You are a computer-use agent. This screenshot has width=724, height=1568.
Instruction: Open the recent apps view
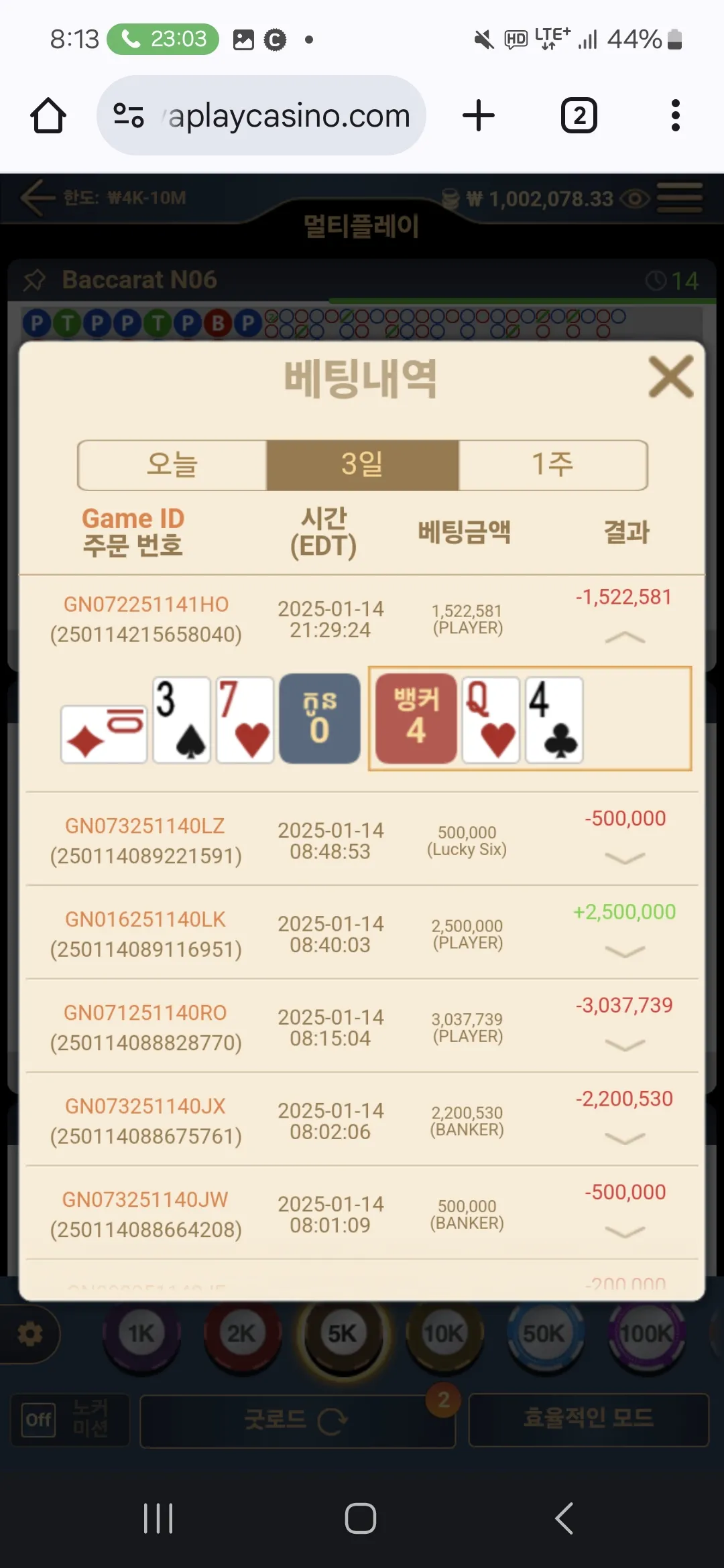coord(159,1518)
